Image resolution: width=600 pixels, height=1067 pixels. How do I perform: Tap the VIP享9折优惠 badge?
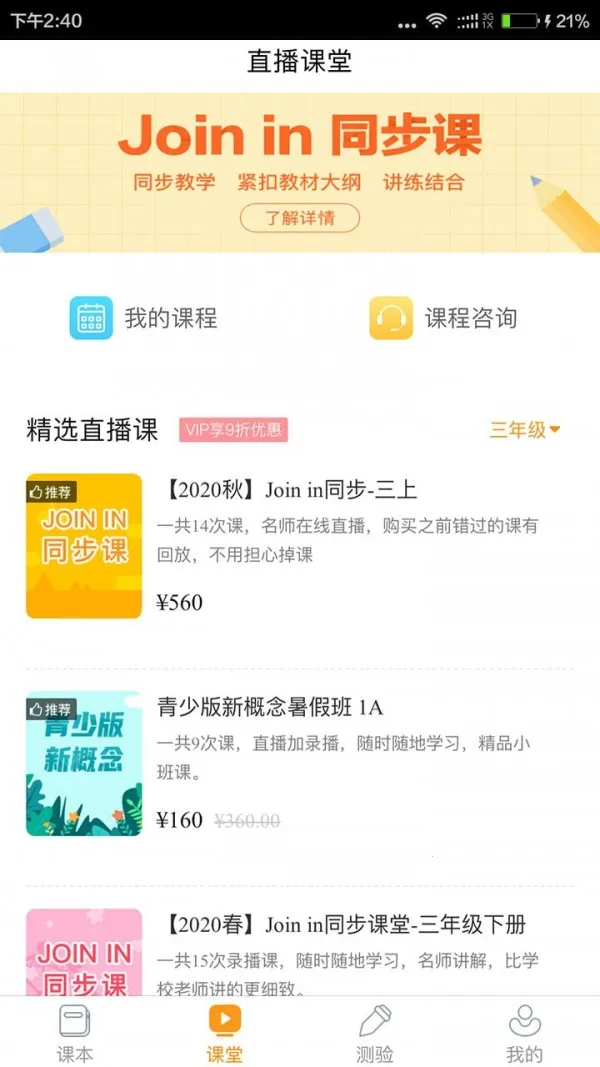tap(233, 430)
